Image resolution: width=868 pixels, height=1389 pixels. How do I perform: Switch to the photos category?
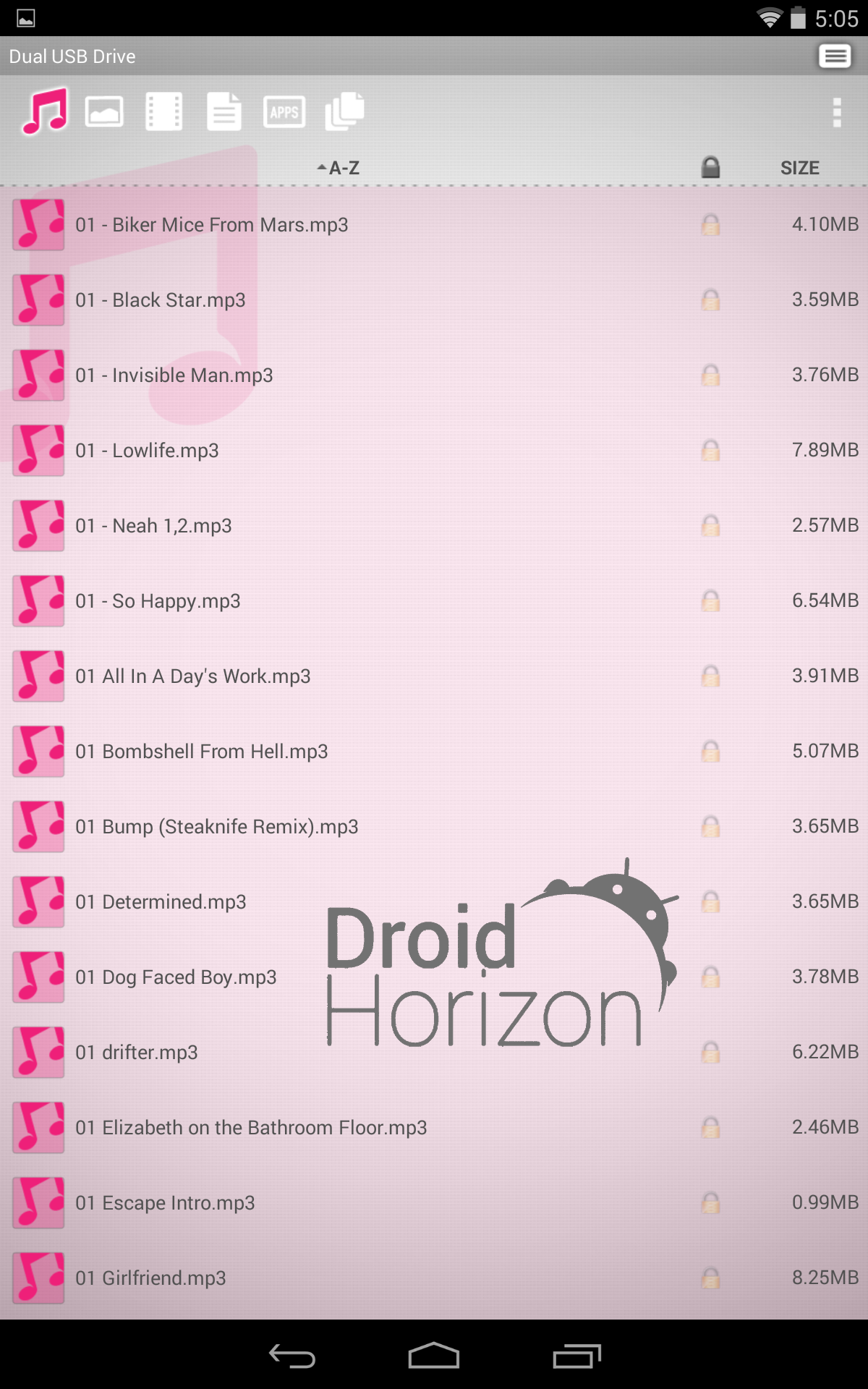[104, 112]
